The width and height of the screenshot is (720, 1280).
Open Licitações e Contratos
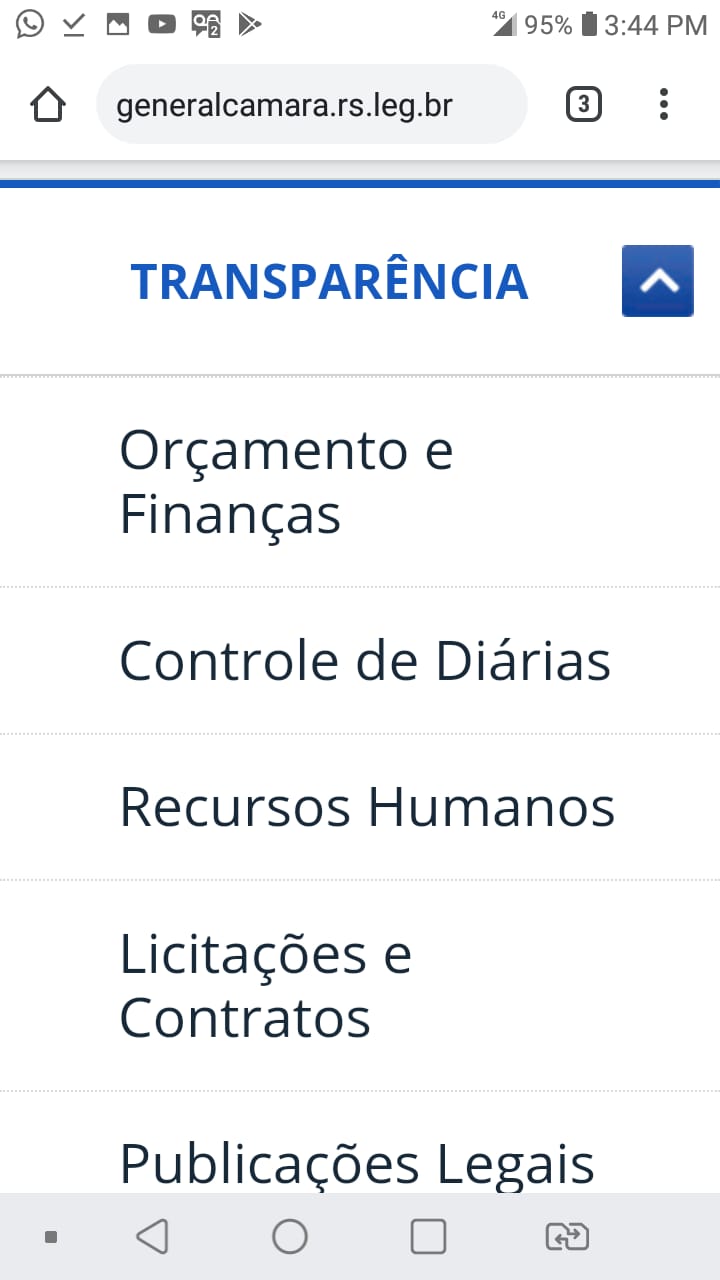(265, 985)
